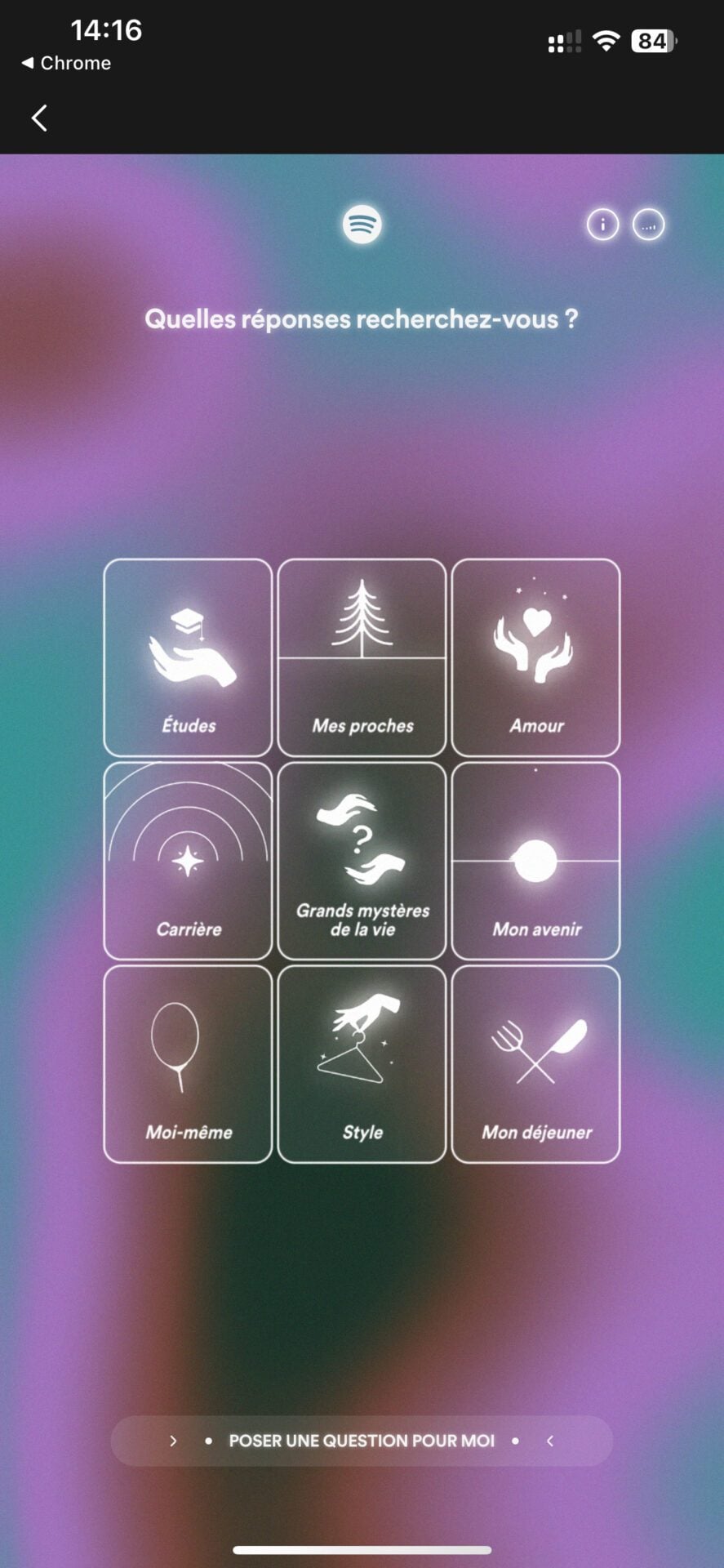Image resolution: width=724 pixels, height=1568 pixels.
Task: Select the Moi-même card
Action: point(188,1064)
